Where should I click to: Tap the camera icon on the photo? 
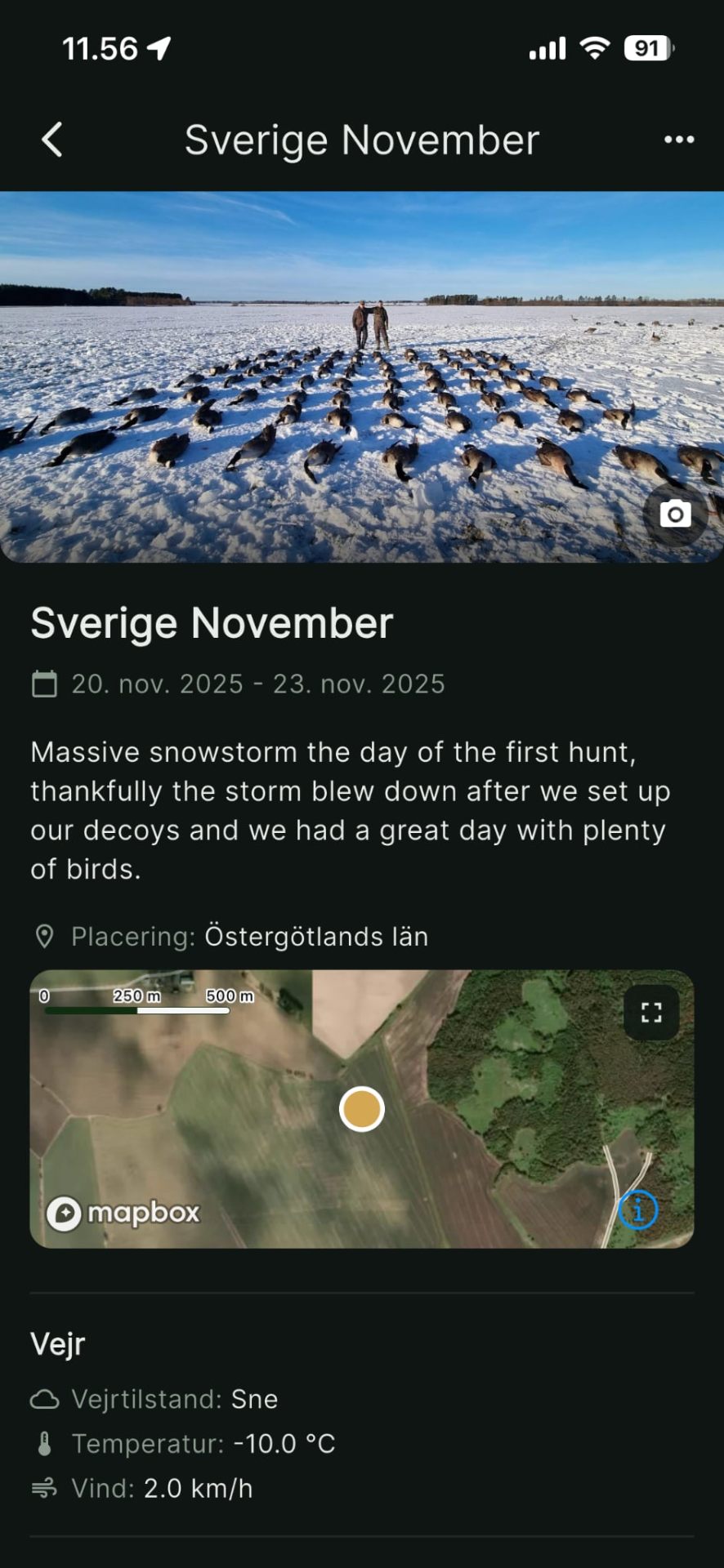pos(673,514)
